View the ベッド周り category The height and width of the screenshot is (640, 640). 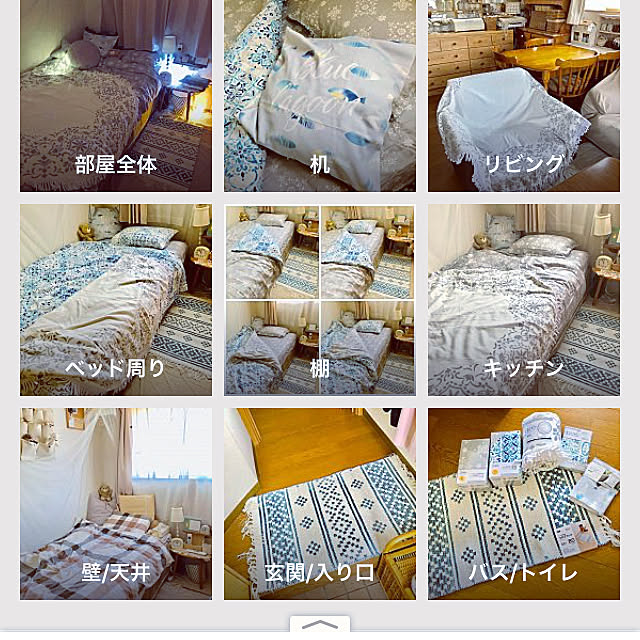pos(116,300)
